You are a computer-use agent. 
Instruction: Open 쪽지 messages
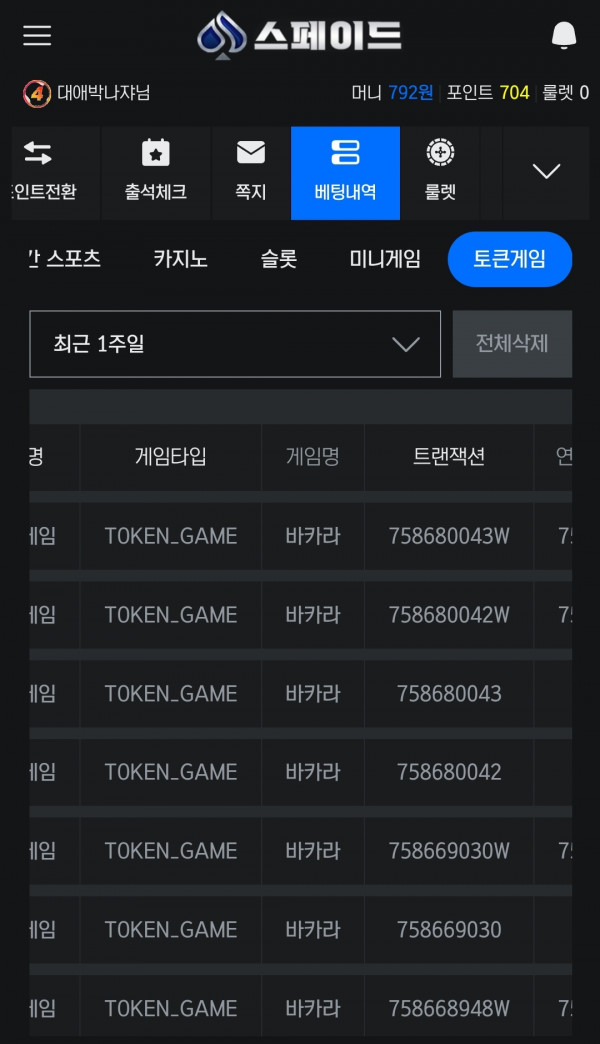(251, 173)
